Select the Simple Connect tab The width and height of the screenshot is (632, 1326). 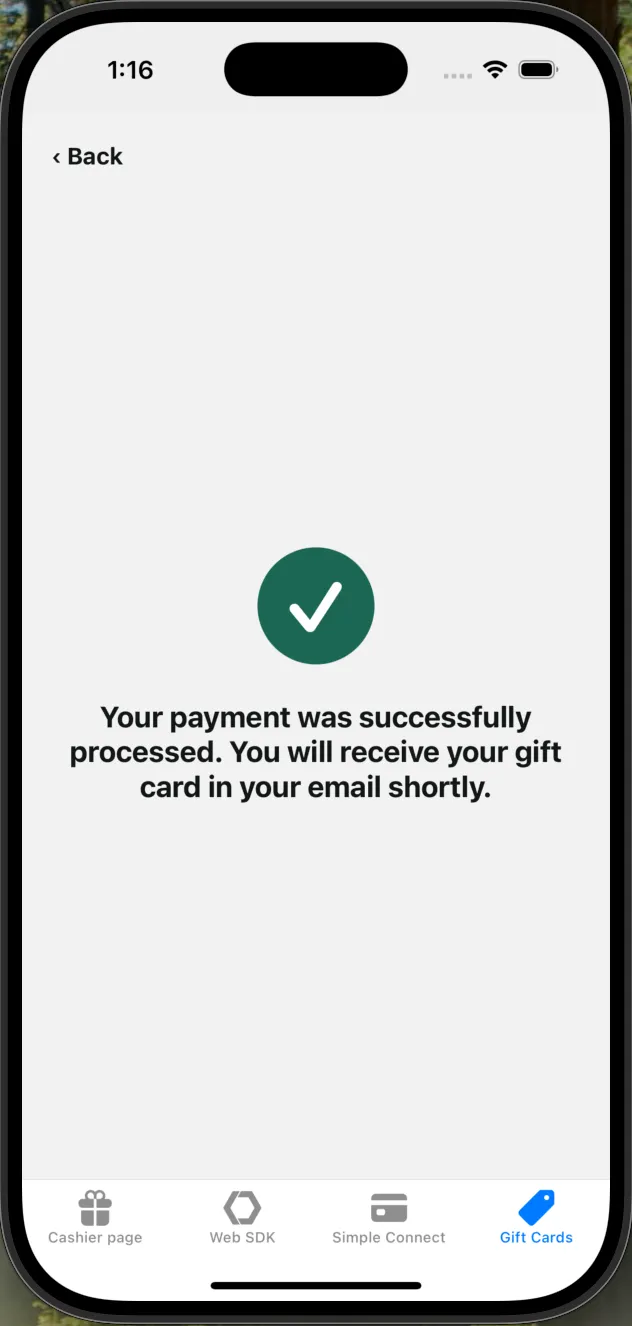(x=389, y=1217)
